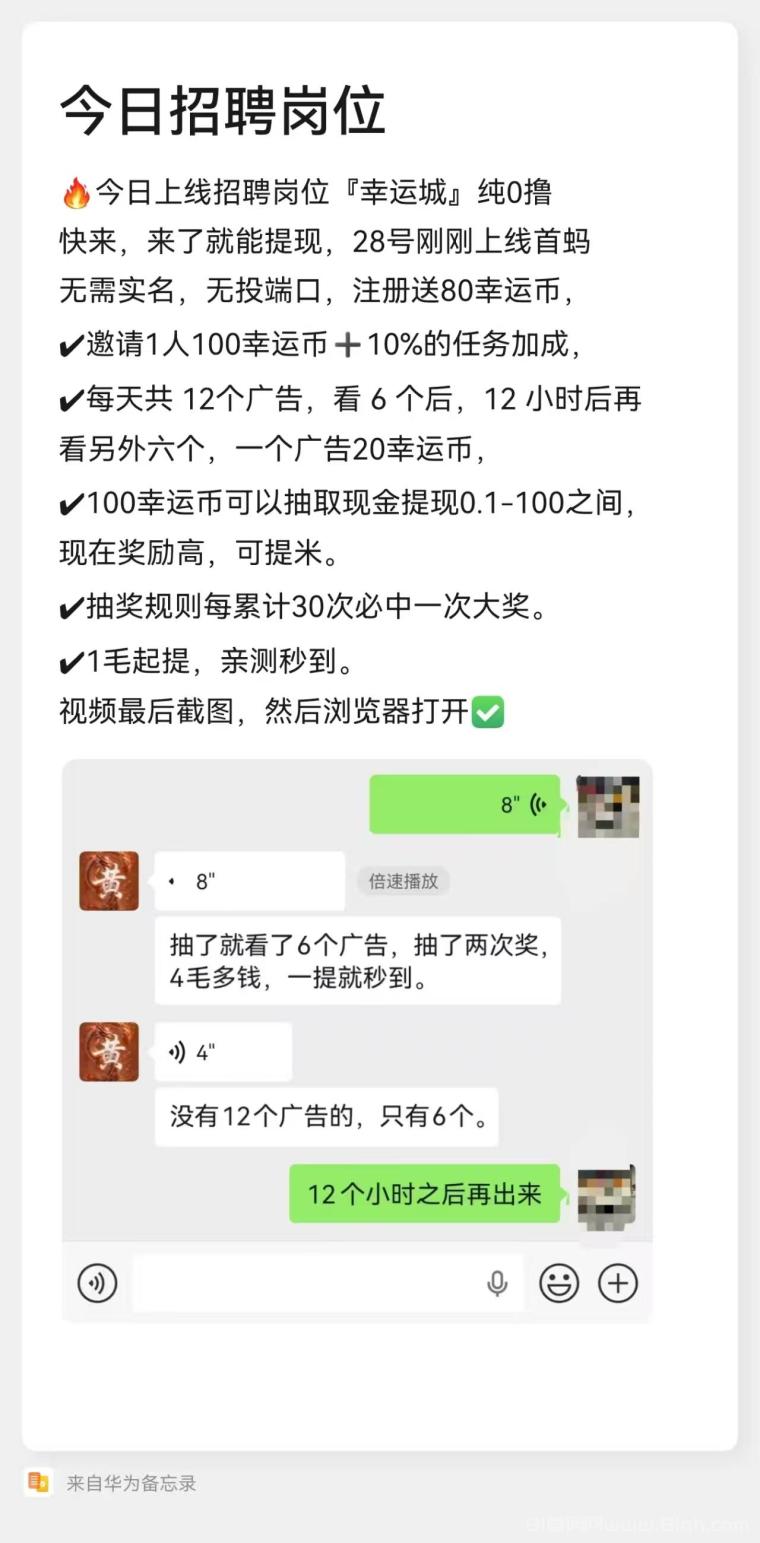Play the 4-second voice message
This screenshot has height=1543, width=760.
click(x=222, y=1051)
